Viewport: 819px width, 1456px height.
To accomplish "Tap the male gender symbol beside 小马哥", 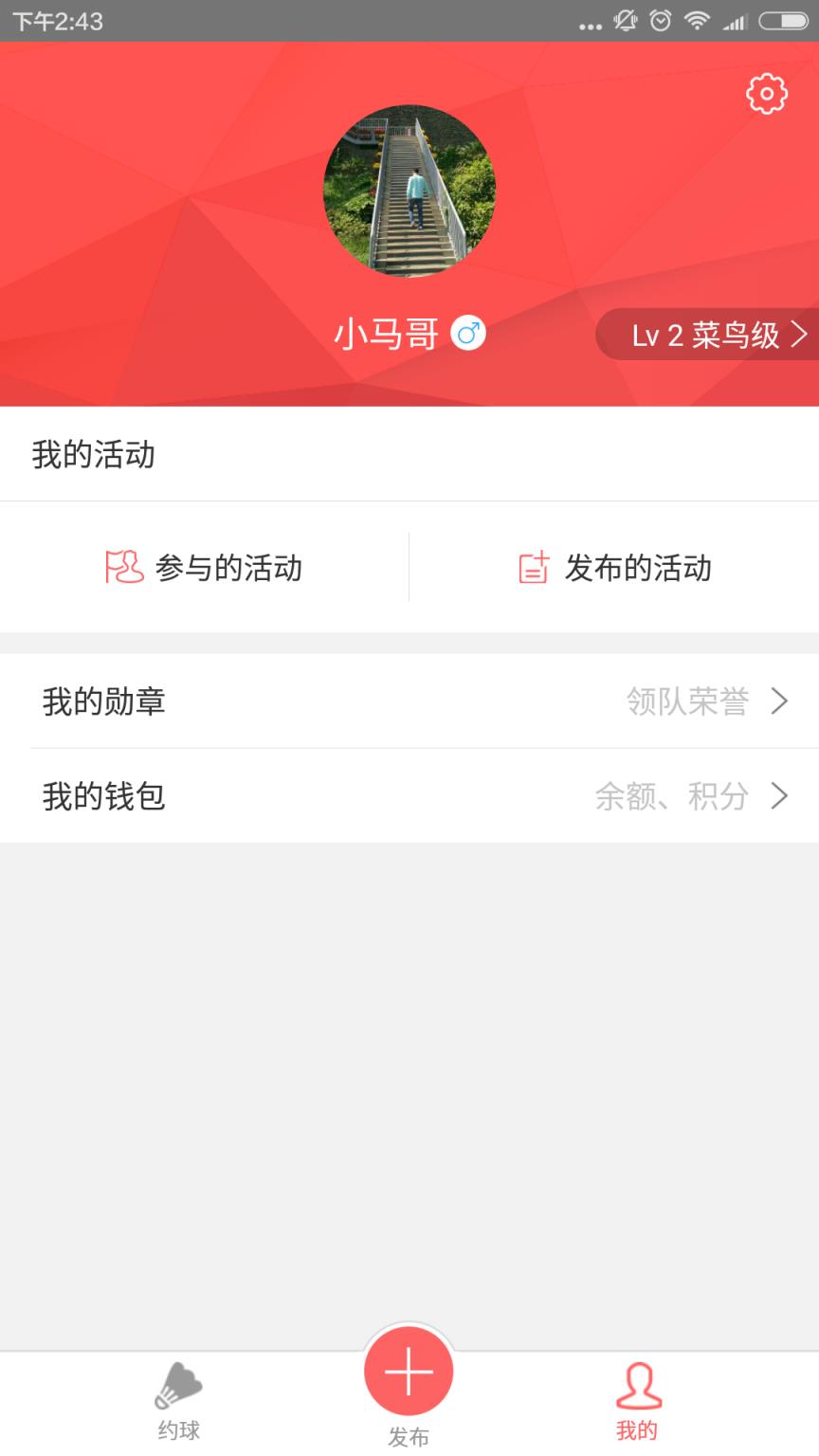I will coord(467,334).
